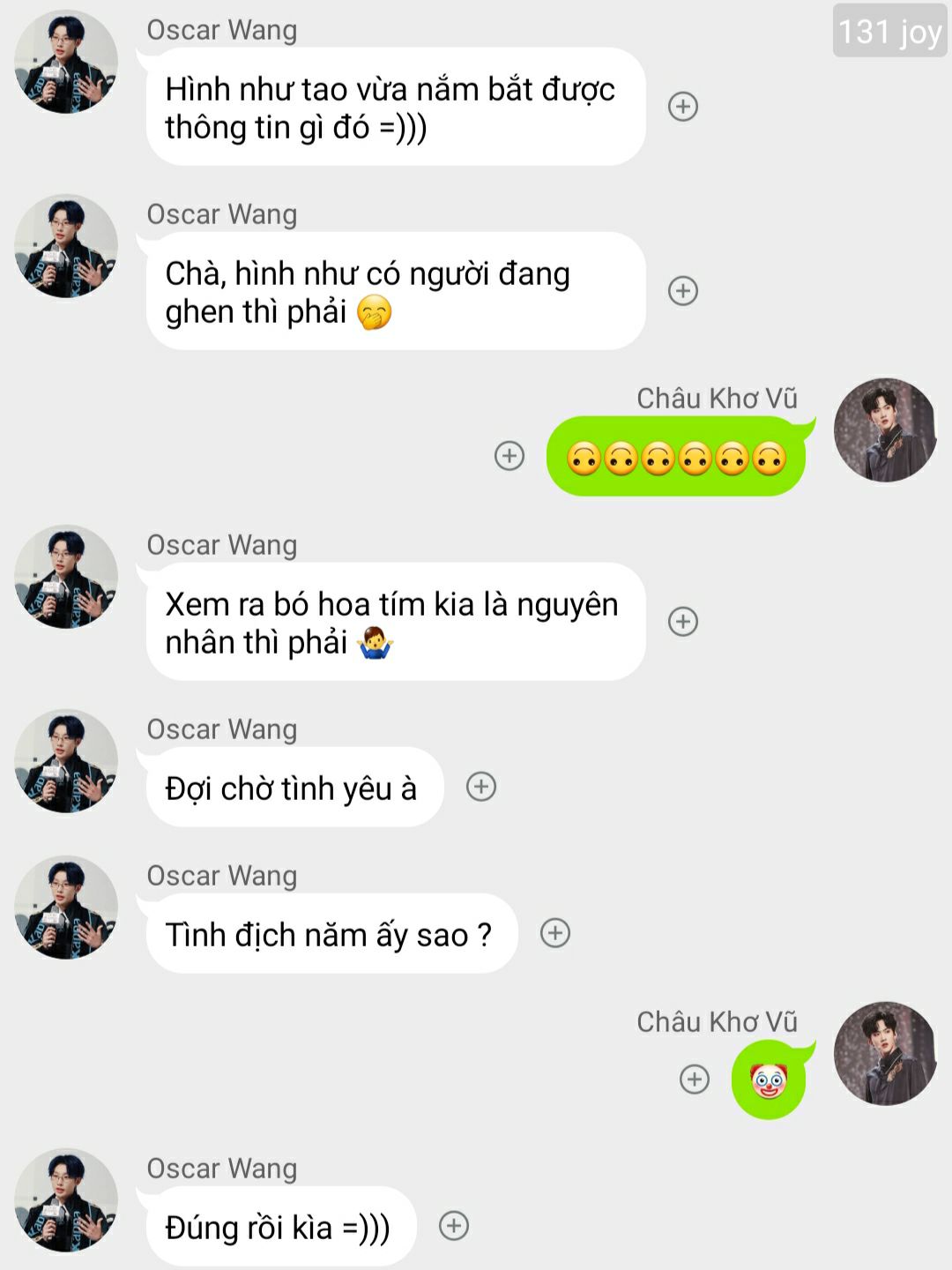Tap plus icon beside "Xem ra bó hoa tím" message
The image size is (952, 1270).
pyautogui.click(x=683, y=622)
